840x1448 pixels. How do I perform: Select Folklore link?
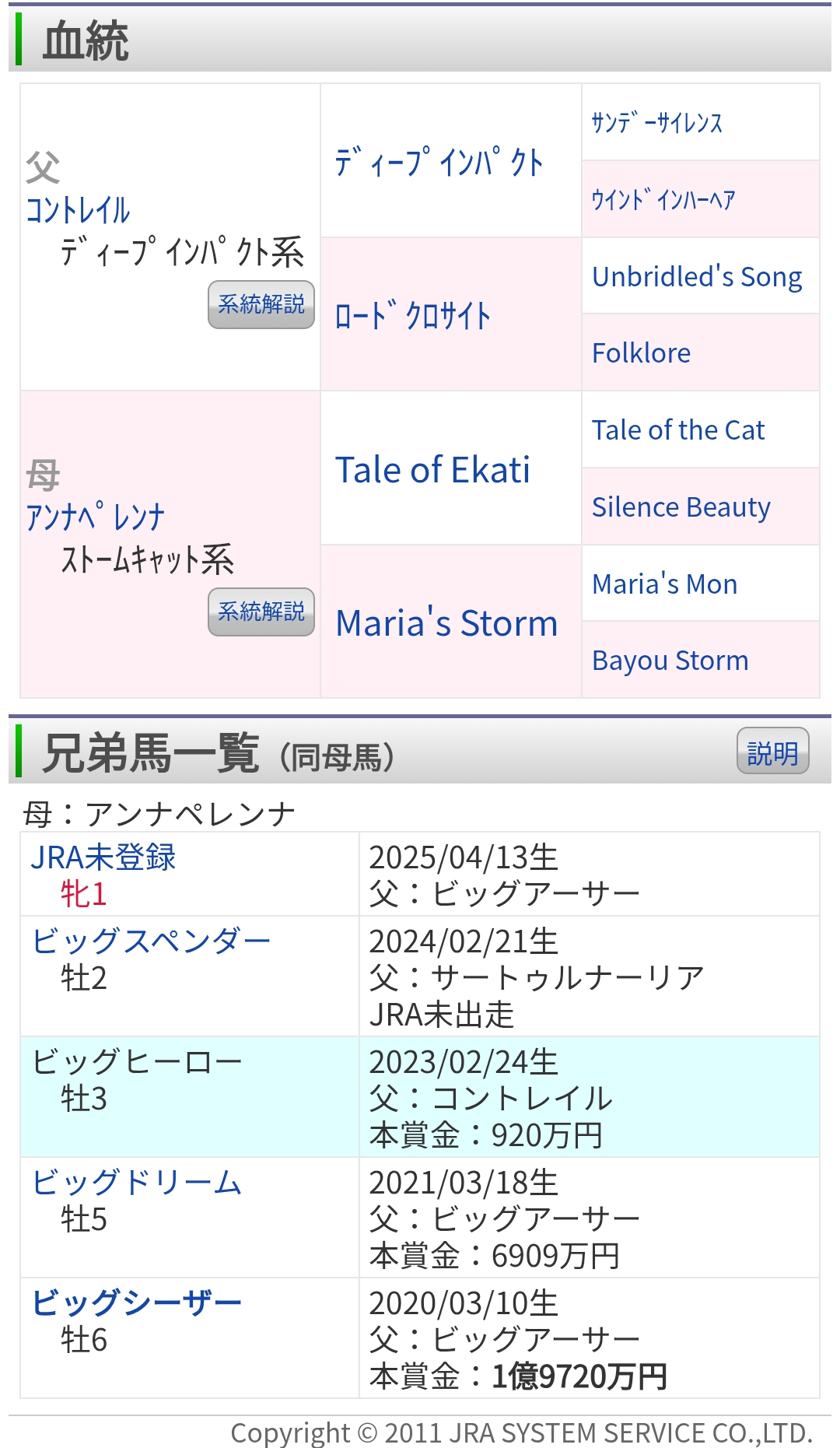click(x=641, y=353)
